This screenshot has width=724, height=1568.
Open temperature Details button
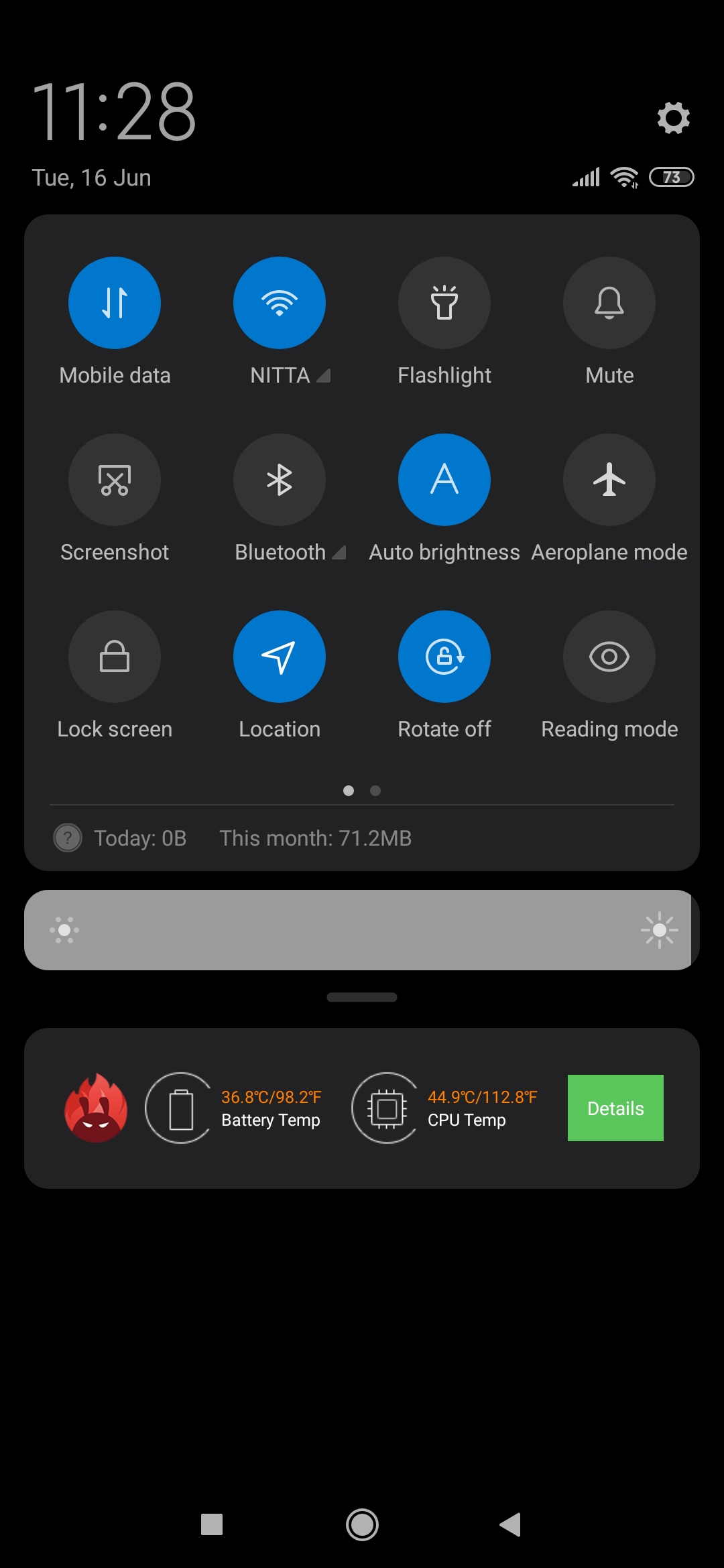click(615, 1108)
